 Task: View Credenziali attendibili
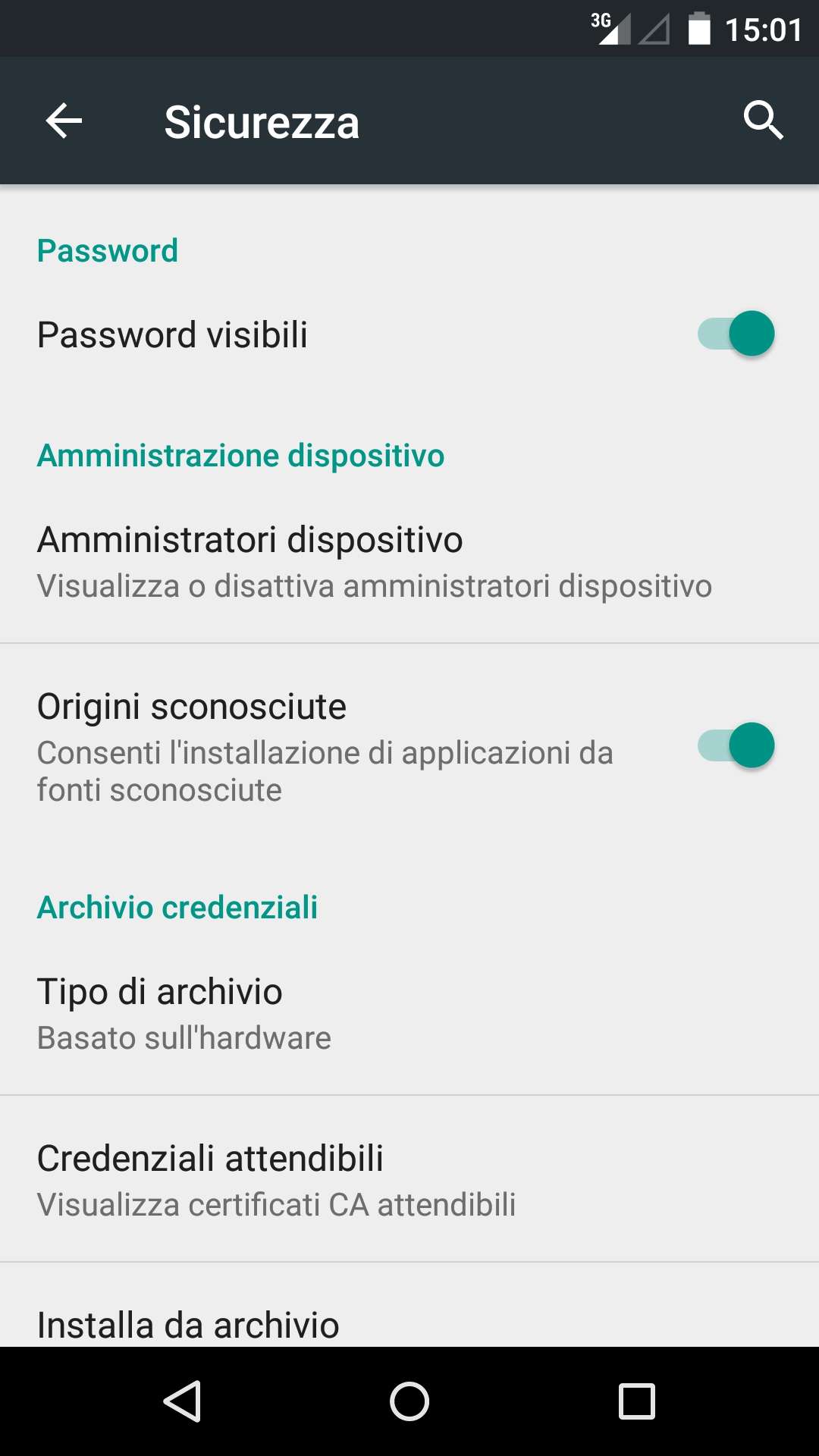tap(409, 1180)
